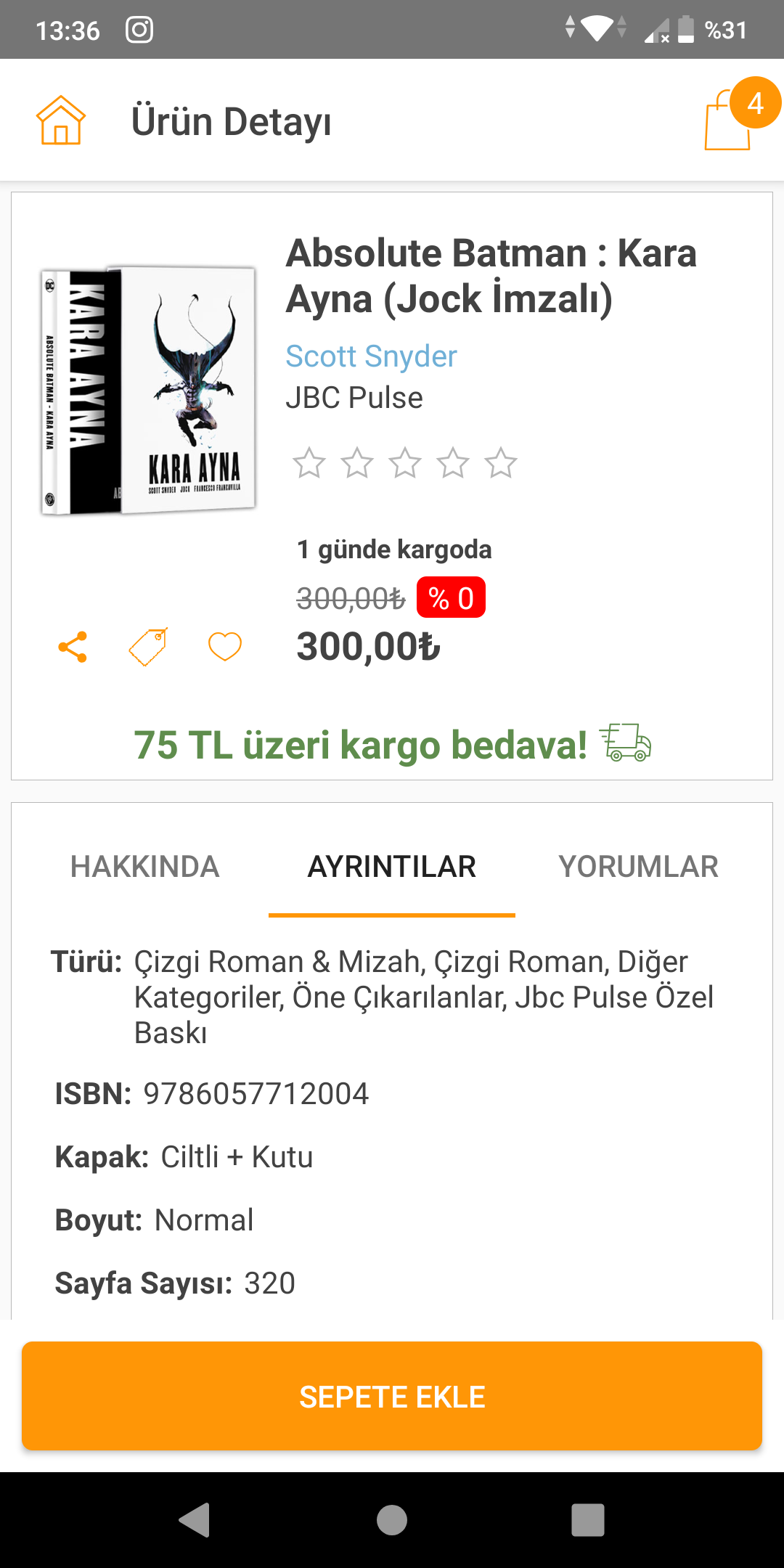Image resolution: width=784 pixels, height=1568 pixels.
Task: Rate the book five stars
Action: click(x=501, y=463)
